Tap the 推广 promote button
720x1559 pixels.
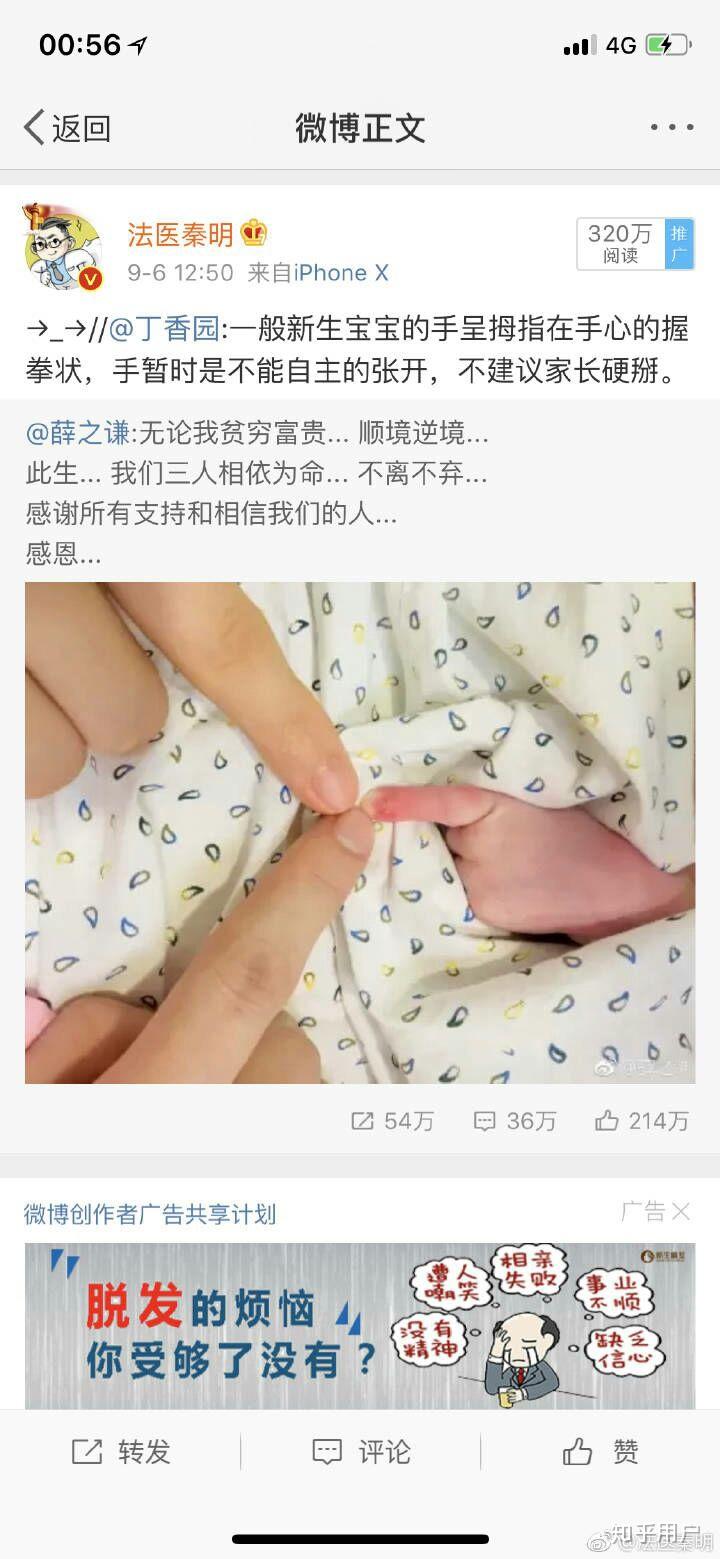click(x=680, y=244)
